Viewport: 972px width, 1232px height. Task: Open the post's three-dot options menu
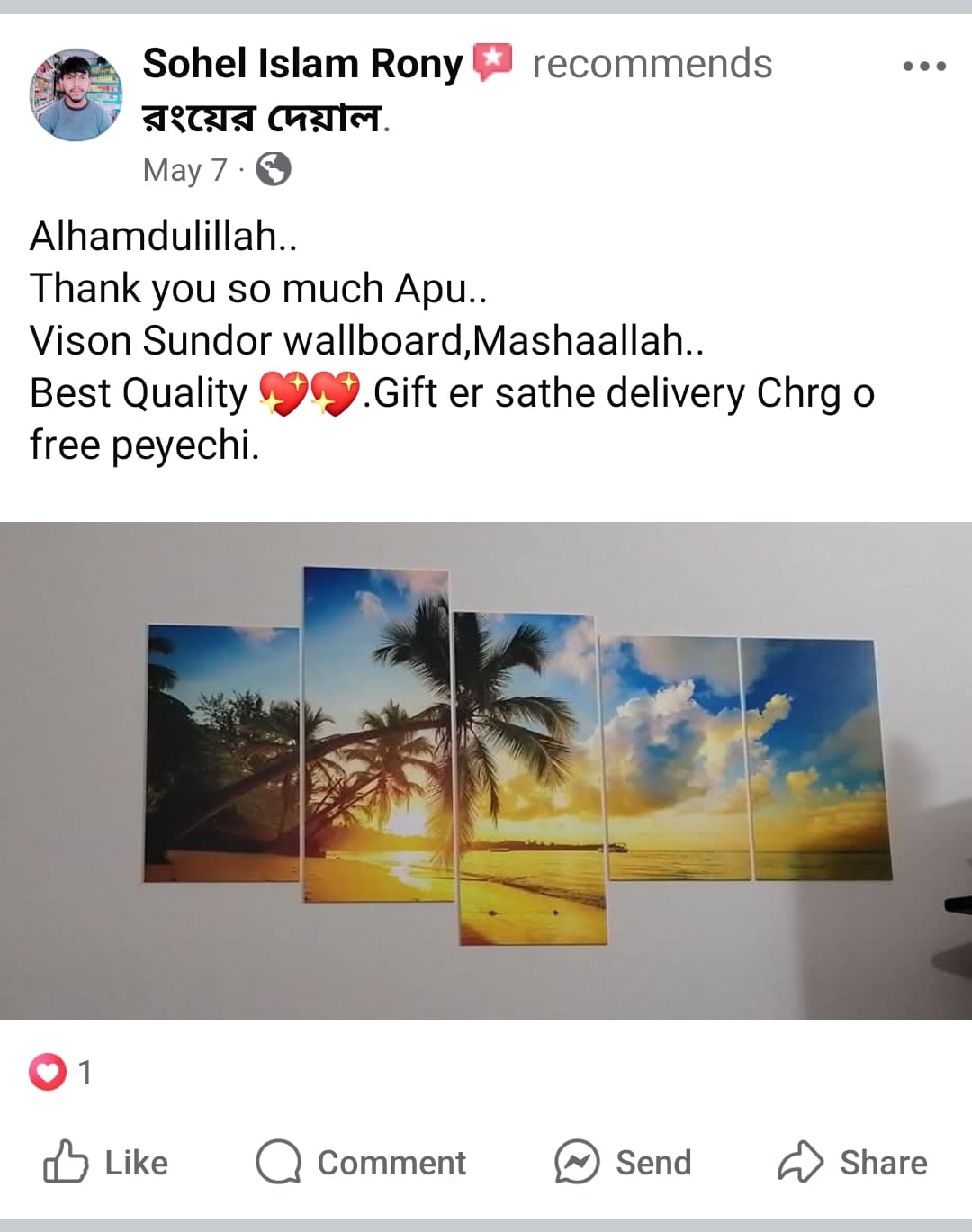click(923, 67)
